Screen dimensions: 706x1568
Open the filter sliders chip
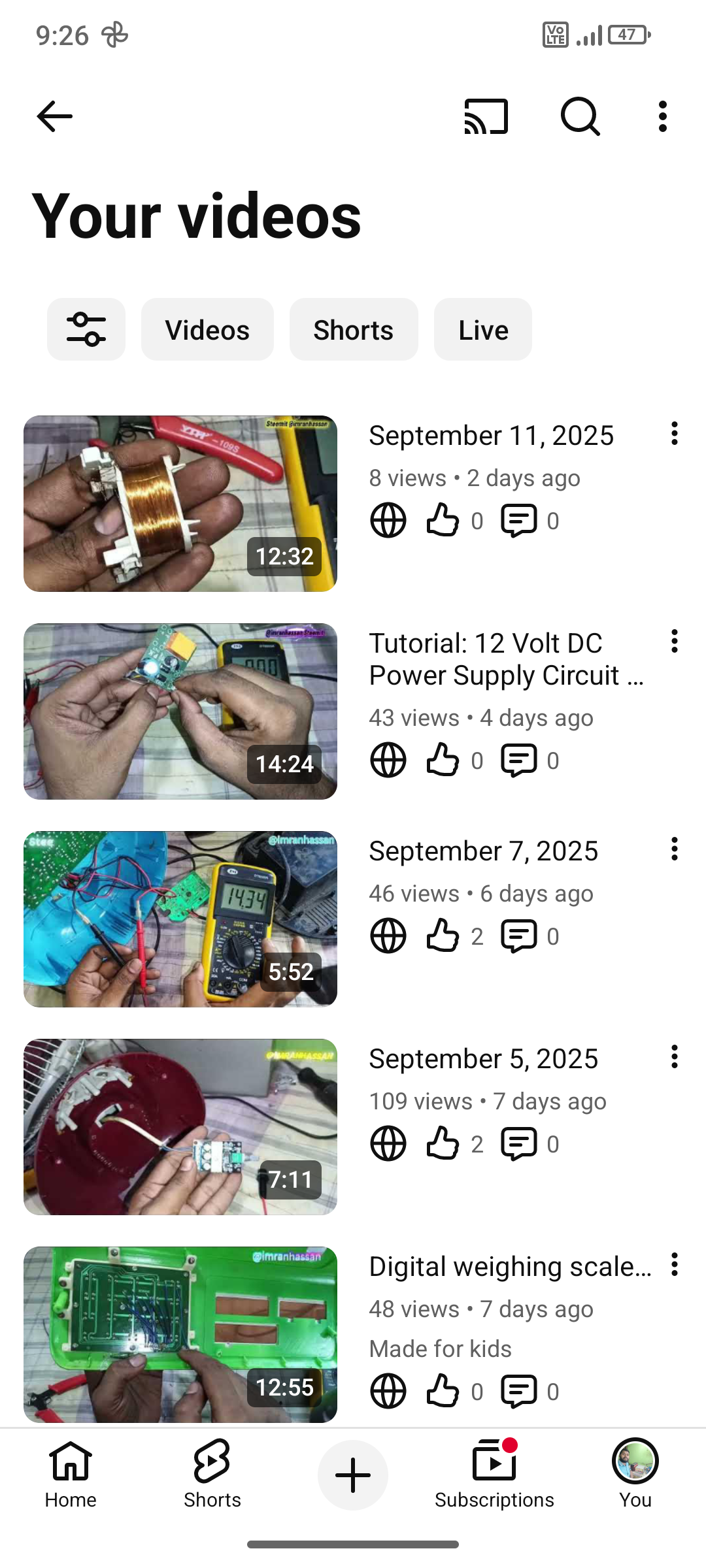pyautogui.click(x=86, y=329)
